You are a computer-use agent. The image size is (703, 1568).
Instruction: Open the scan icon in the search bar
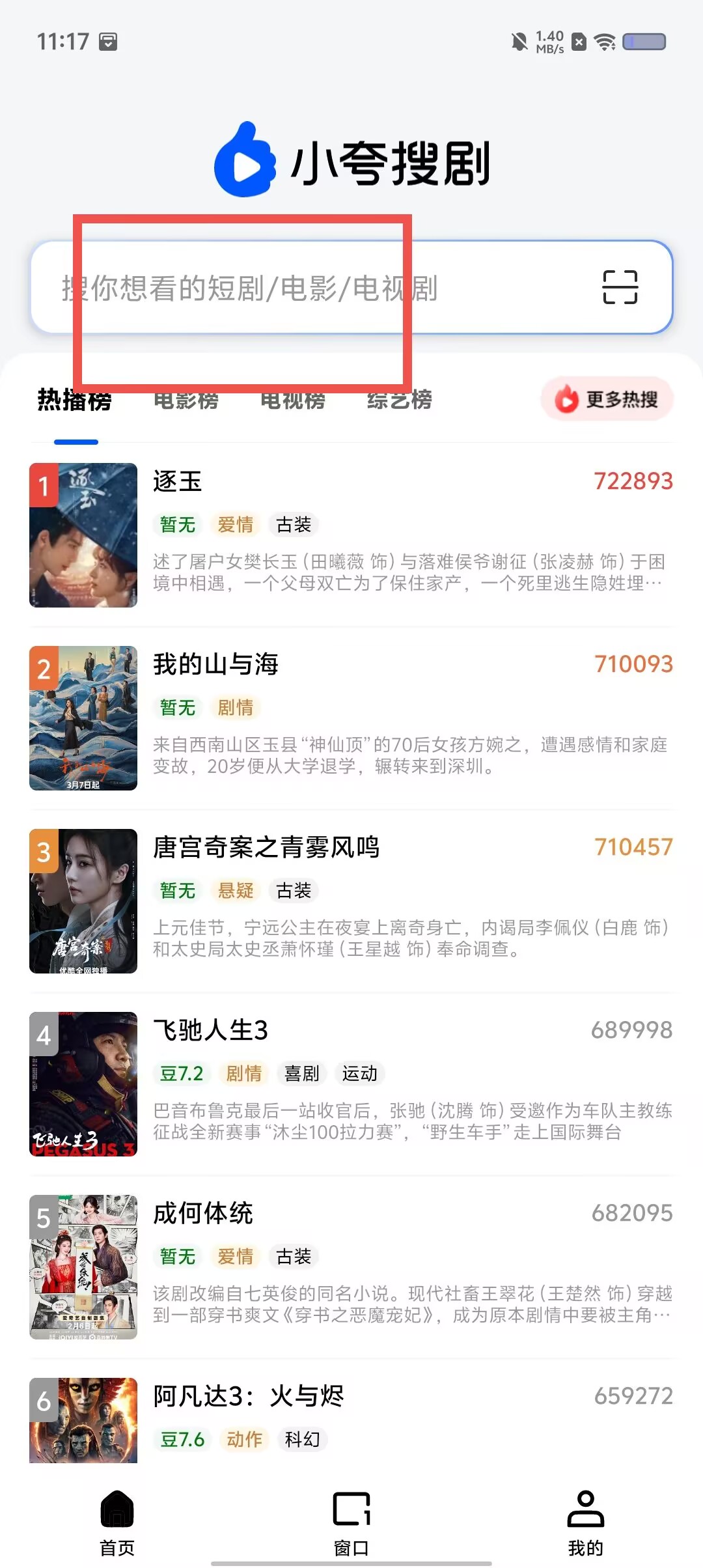pos(620,287)
